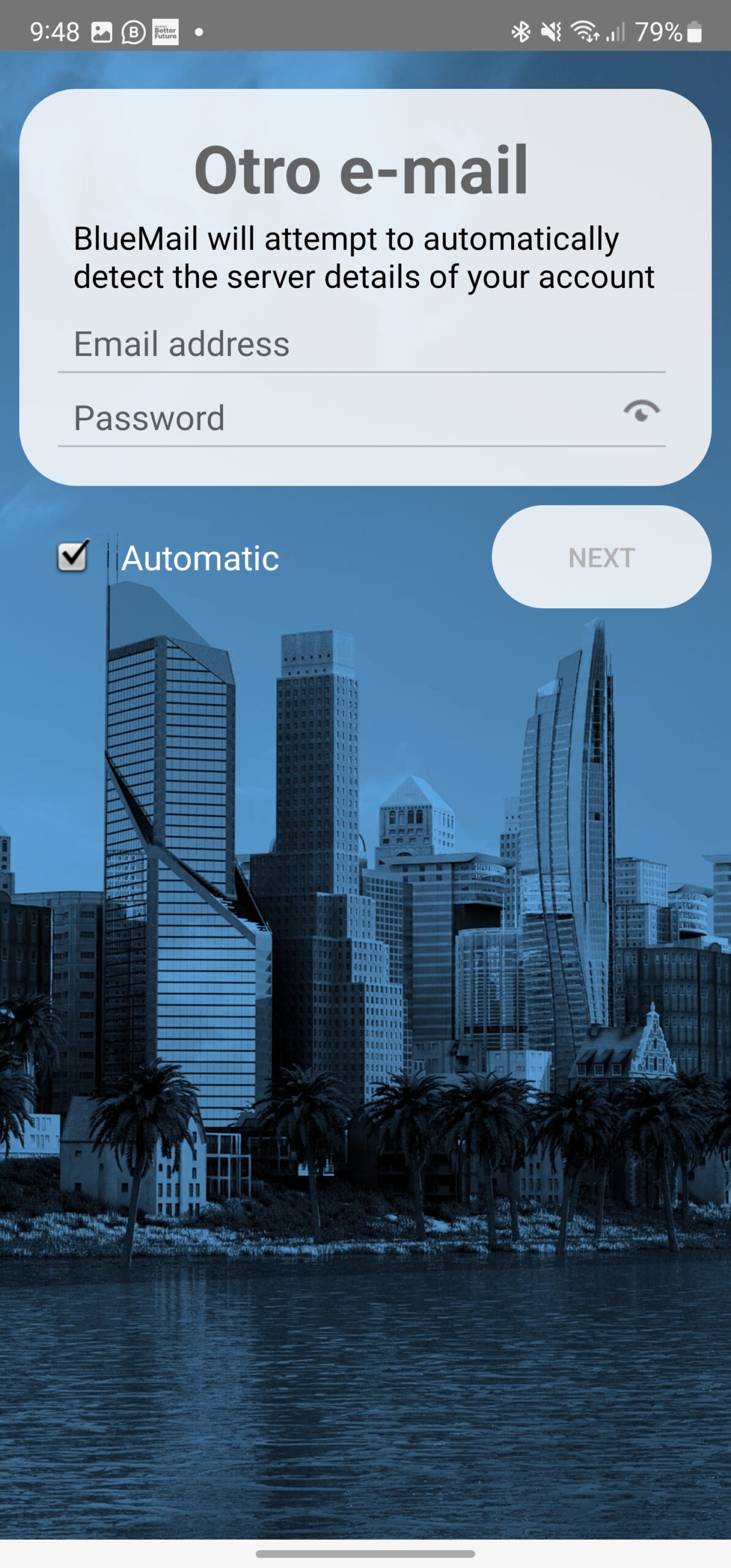Tap the Email address field
The width and height of the screenshot is (731, 1568).
361,344
